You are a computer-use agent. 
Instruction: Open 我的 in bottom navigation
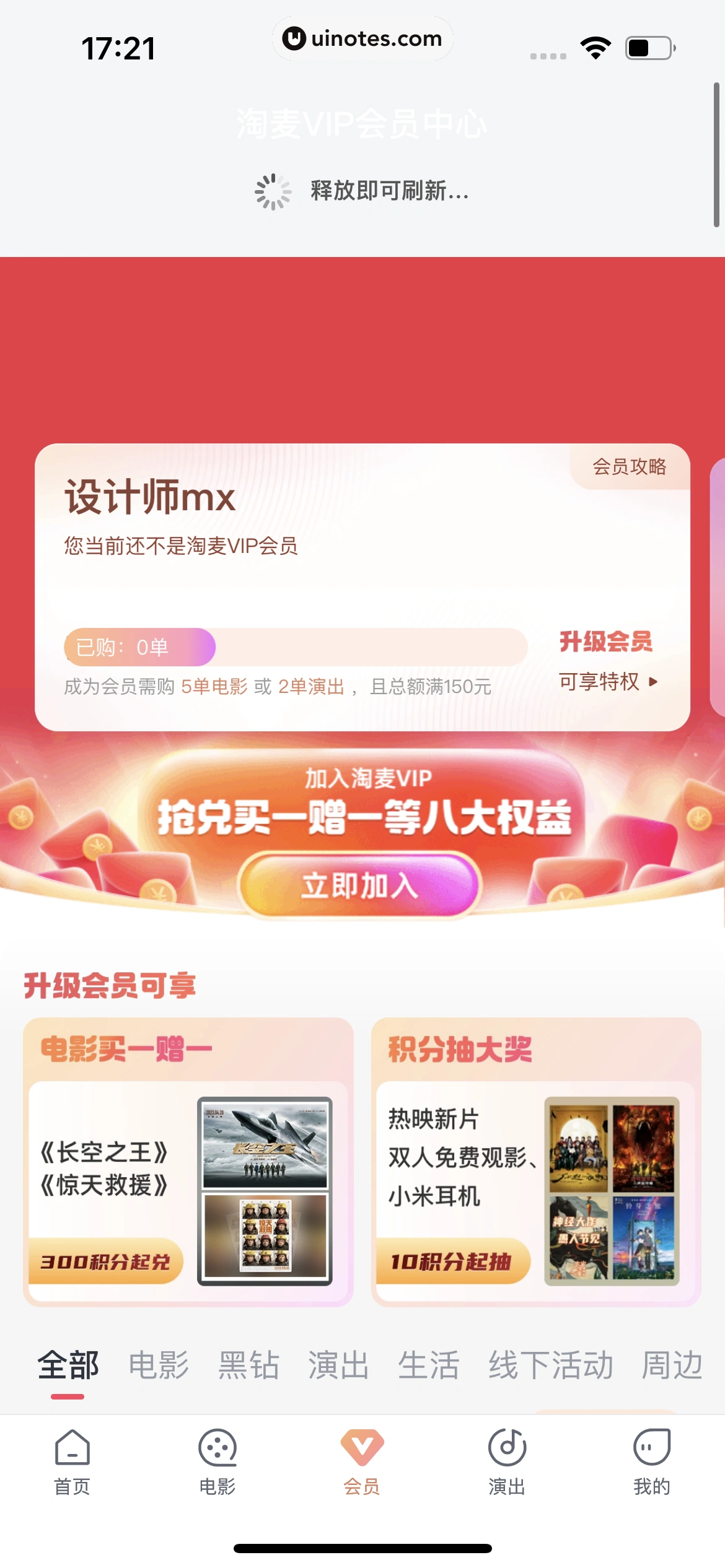652,1461
